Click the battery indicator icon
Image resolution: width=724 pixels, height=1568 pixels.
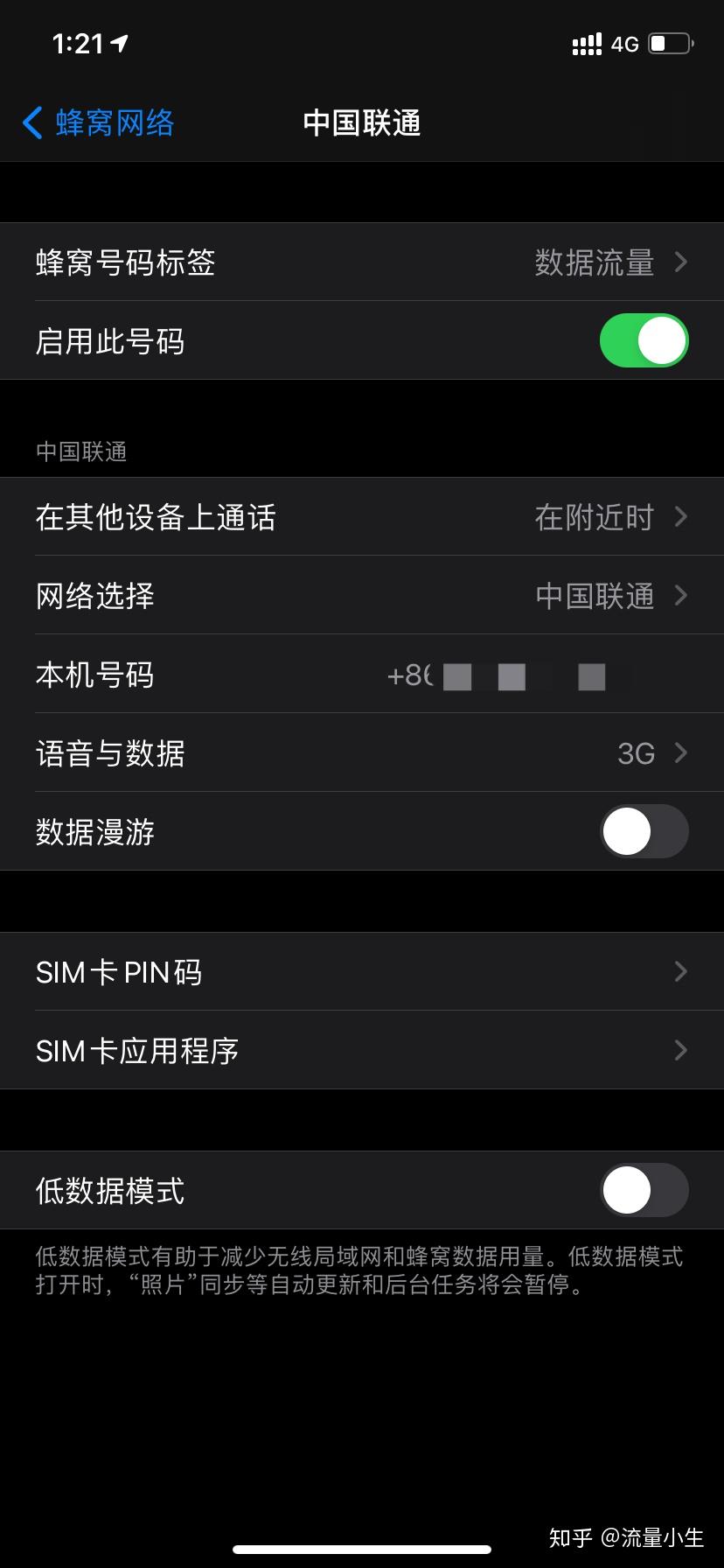tap(666, 43)
